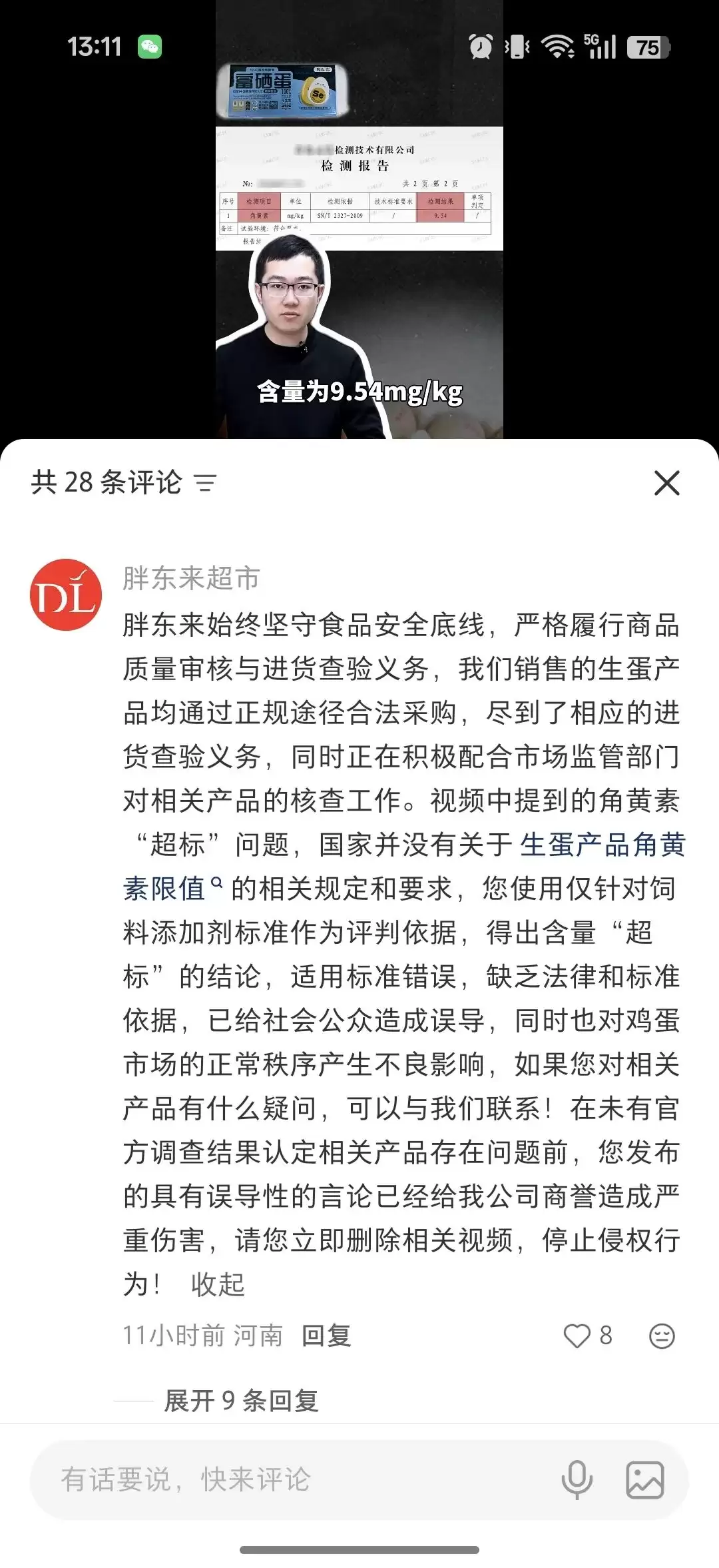Like 胖东来超市's comment
Viewport: 719px width, 1568px height.
point(577,1336)
